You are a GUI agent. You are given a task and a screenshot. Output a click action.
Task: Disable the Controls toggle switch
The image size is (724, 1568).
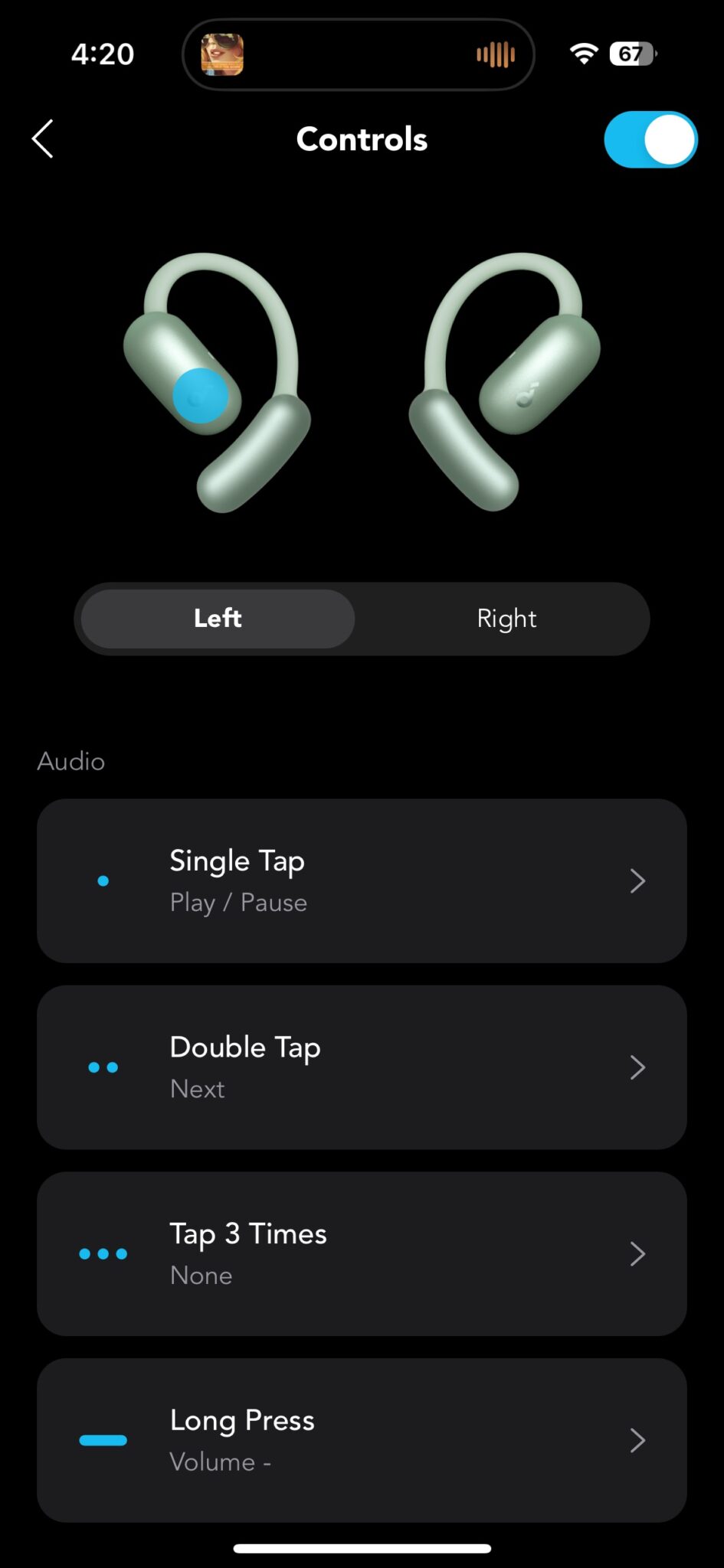(650, 139)
